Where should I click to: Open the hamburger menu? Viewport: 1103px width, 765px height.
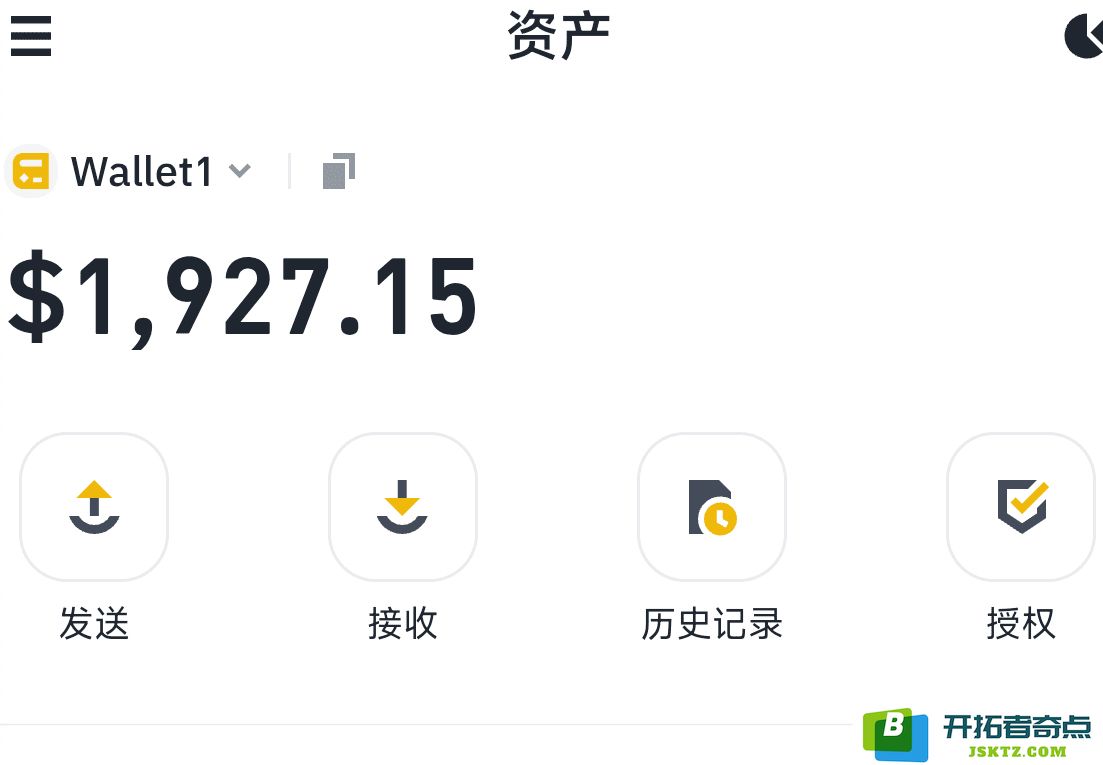tap(30, 36)
